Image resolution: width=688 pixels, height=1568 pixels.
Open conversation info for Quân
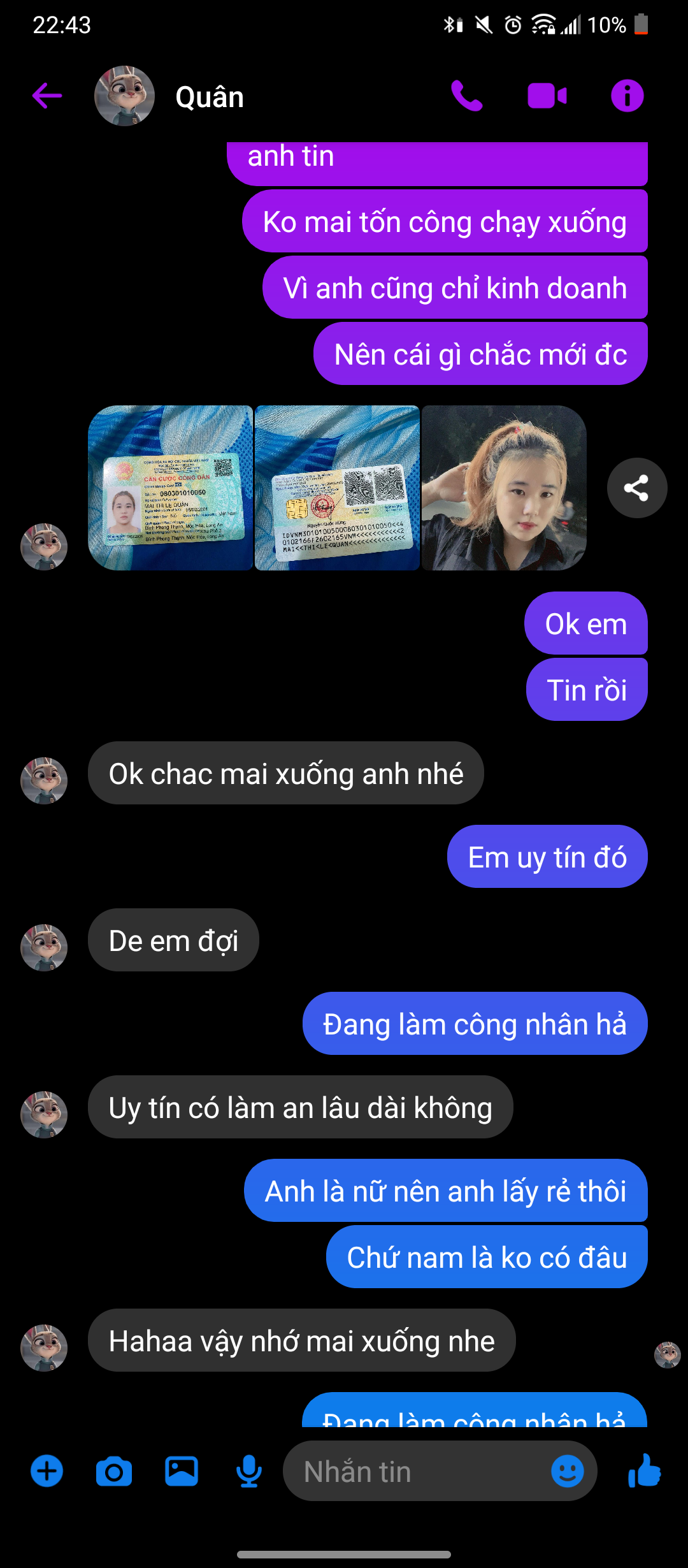(x=627, y=96)
